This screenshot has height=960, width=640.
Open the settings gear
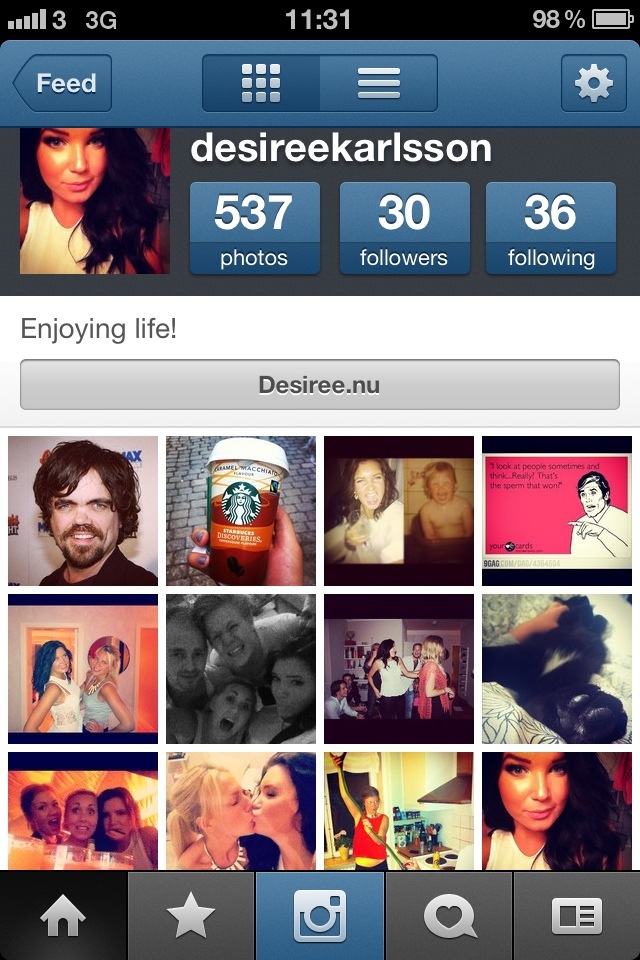click(x=593, y=82)
